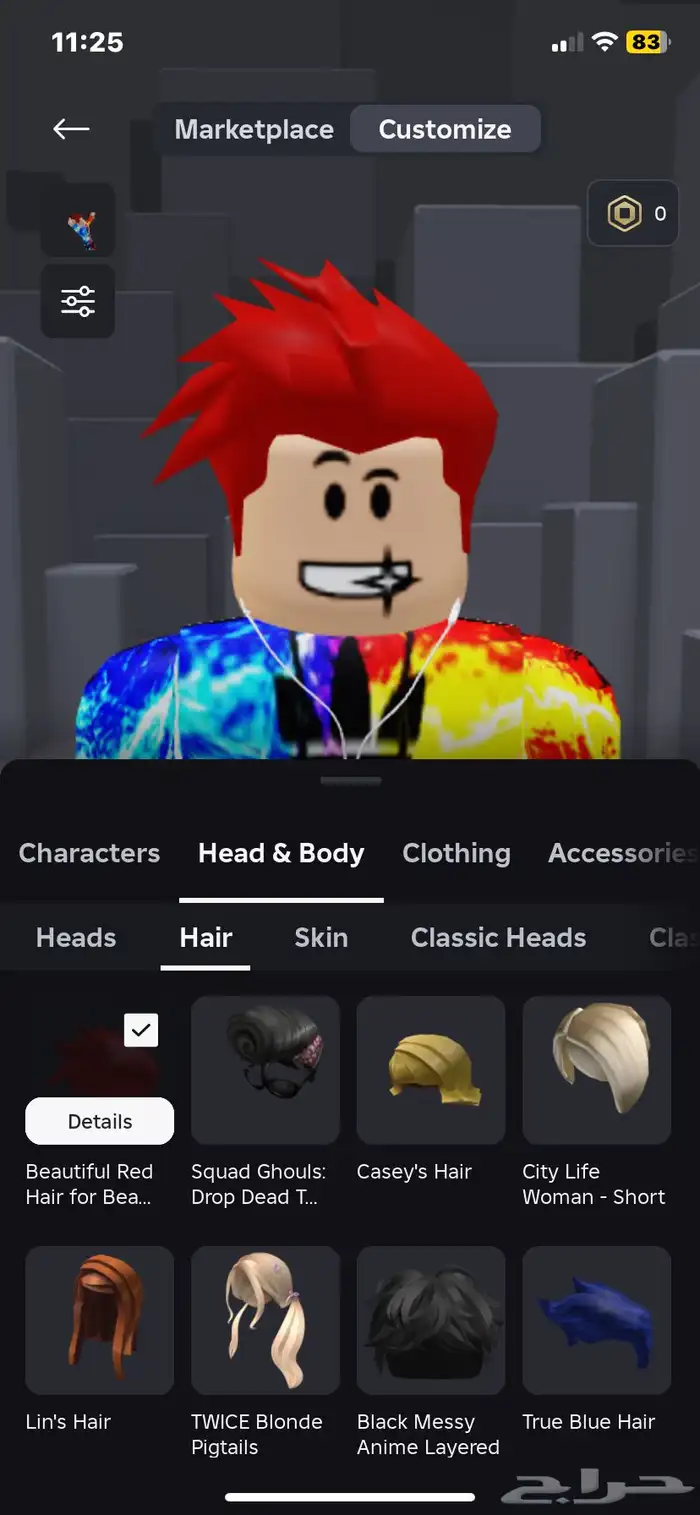Viewport: 700px width, 1515px height.
Task: Switch to the Characters category
Action: pos(89,853)
